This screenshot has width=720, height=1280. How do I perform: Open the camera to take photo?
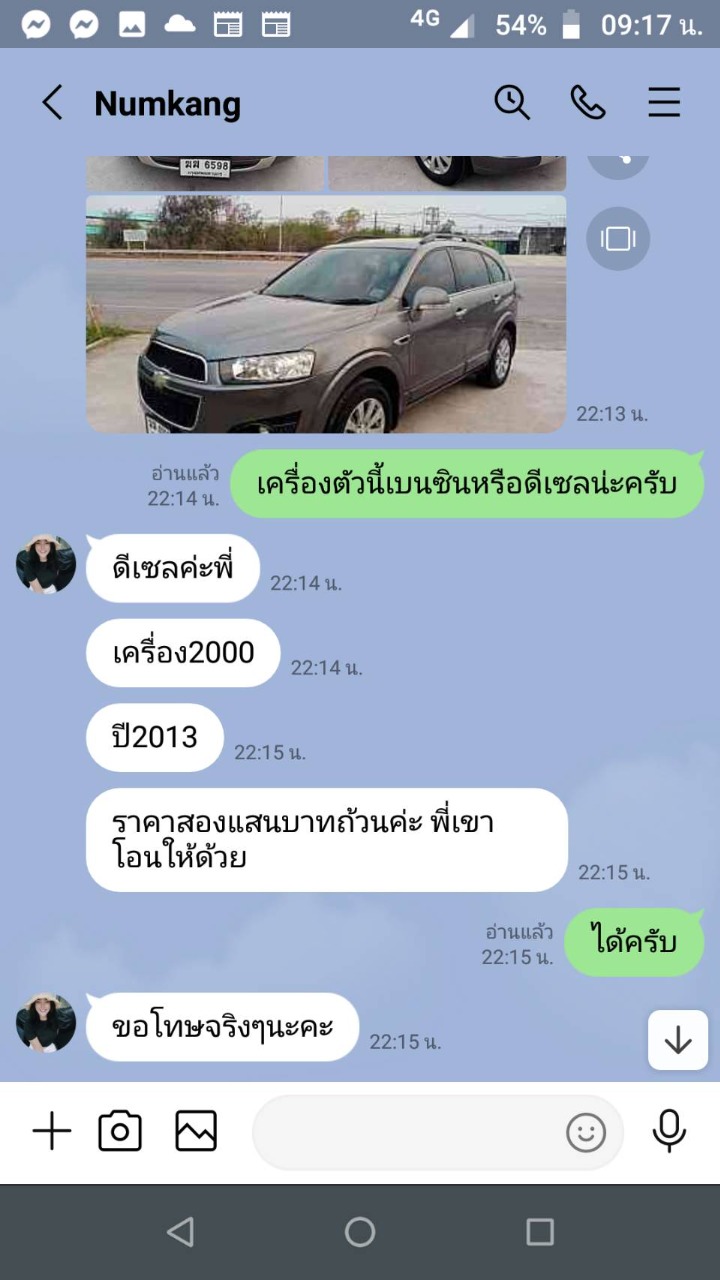pos(120,1132)
